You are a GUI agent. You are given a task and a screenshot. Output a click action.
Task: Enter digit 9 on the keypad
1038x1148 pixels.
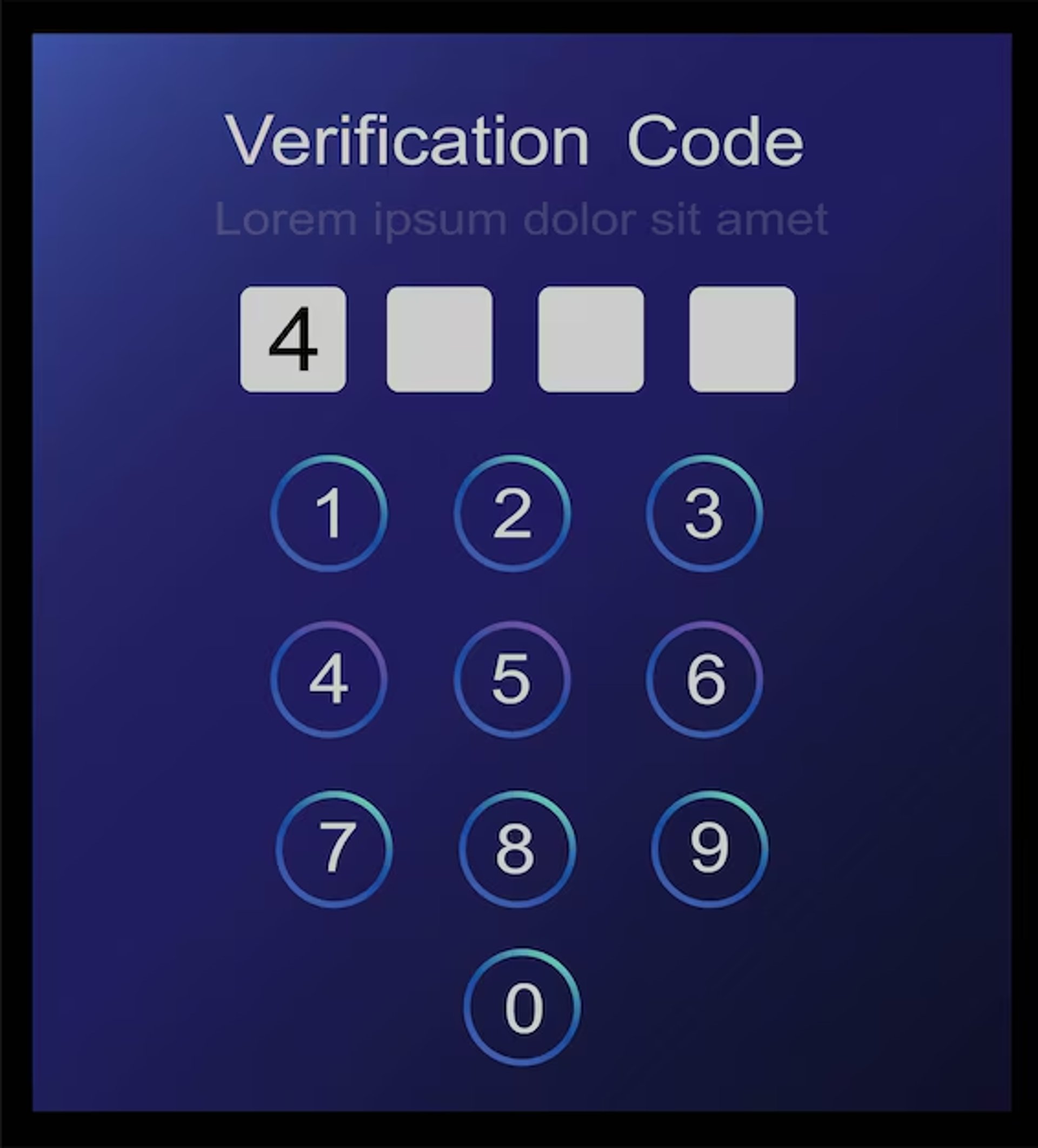[x=709, y=848]
